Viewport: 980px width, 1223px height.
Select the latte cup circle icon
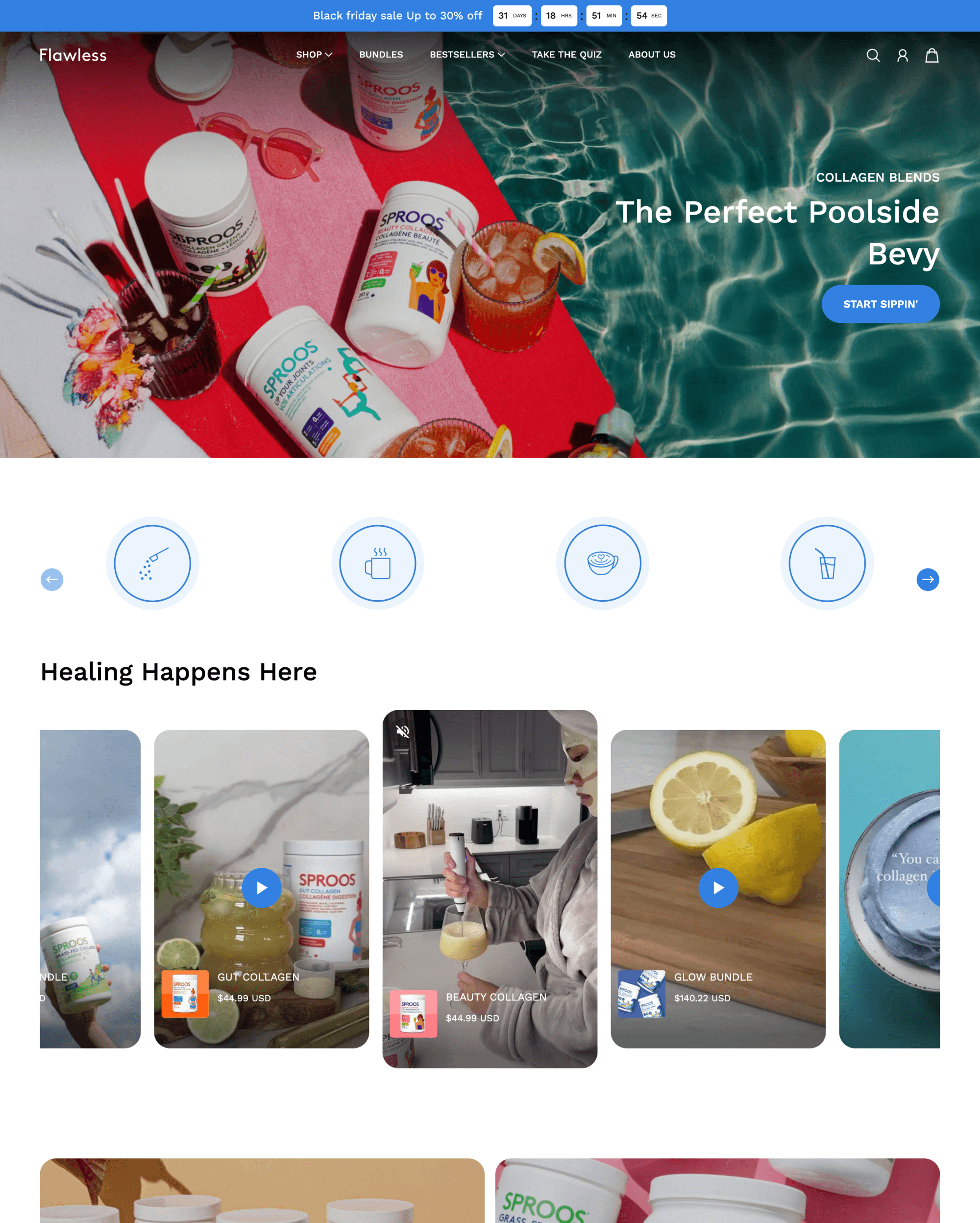602,563
